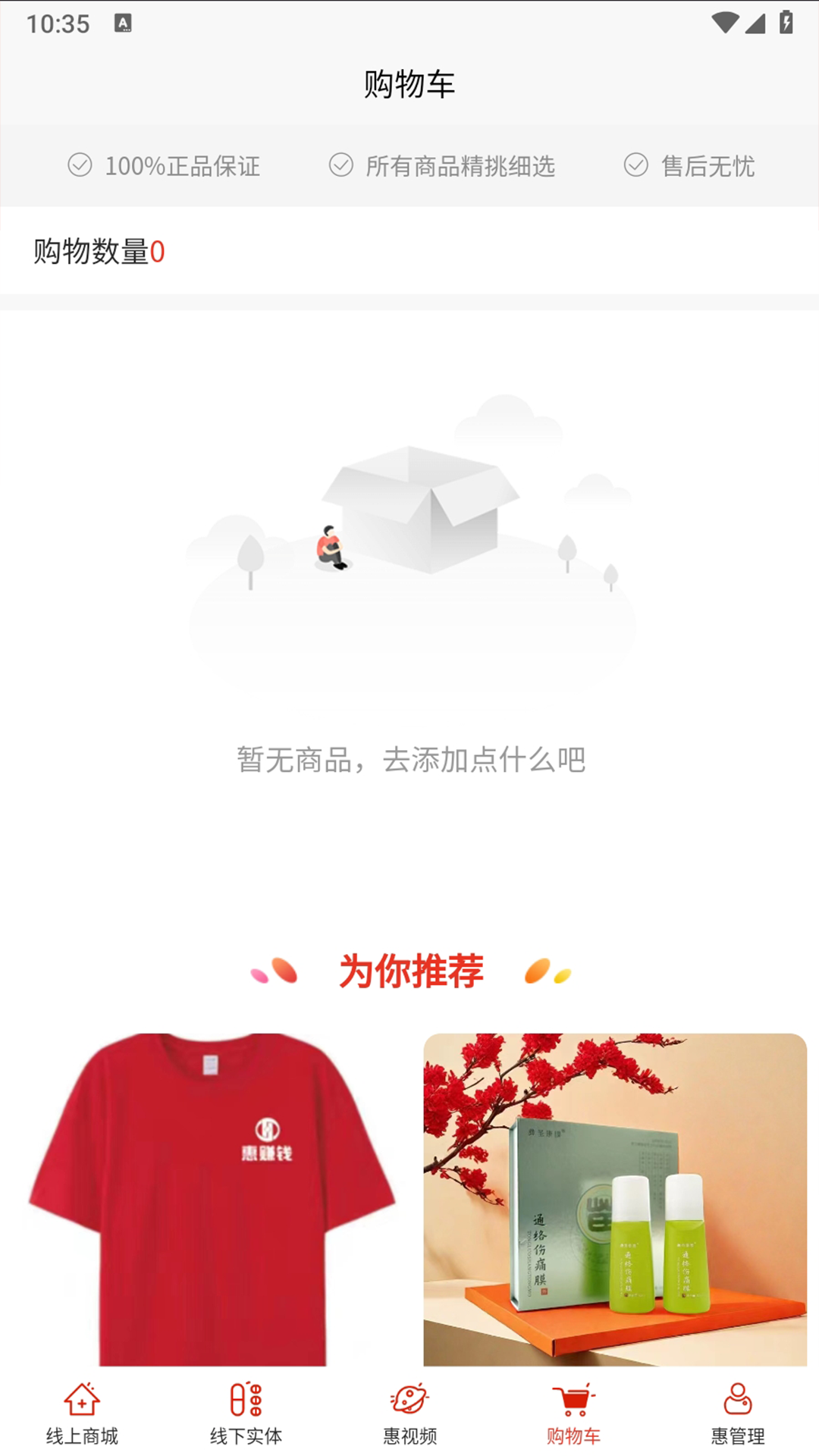Screen dimensions: 819x1456
Task: Open the 惠管理 tab
Action: pos(737,1414)
